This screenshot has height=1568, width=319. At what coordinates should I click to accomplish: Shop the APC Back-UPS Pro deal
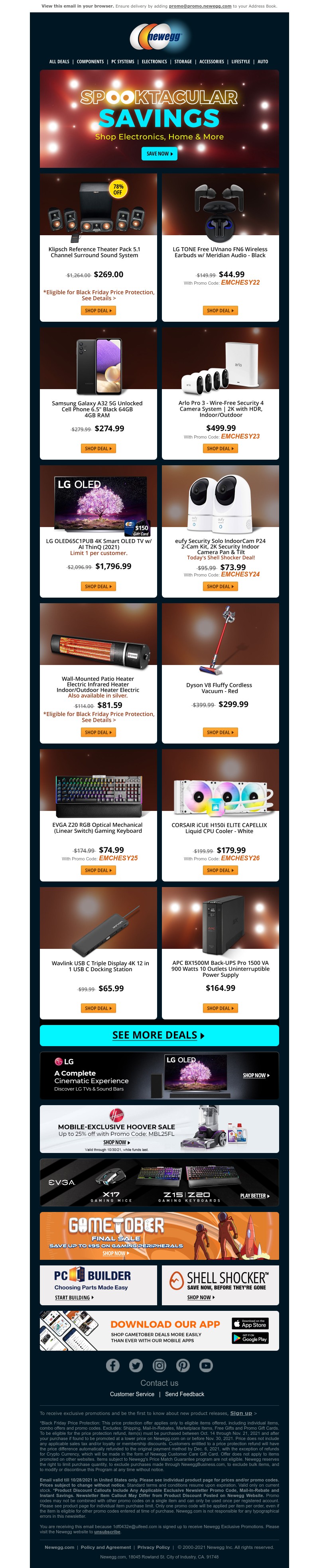(220, 1009)
